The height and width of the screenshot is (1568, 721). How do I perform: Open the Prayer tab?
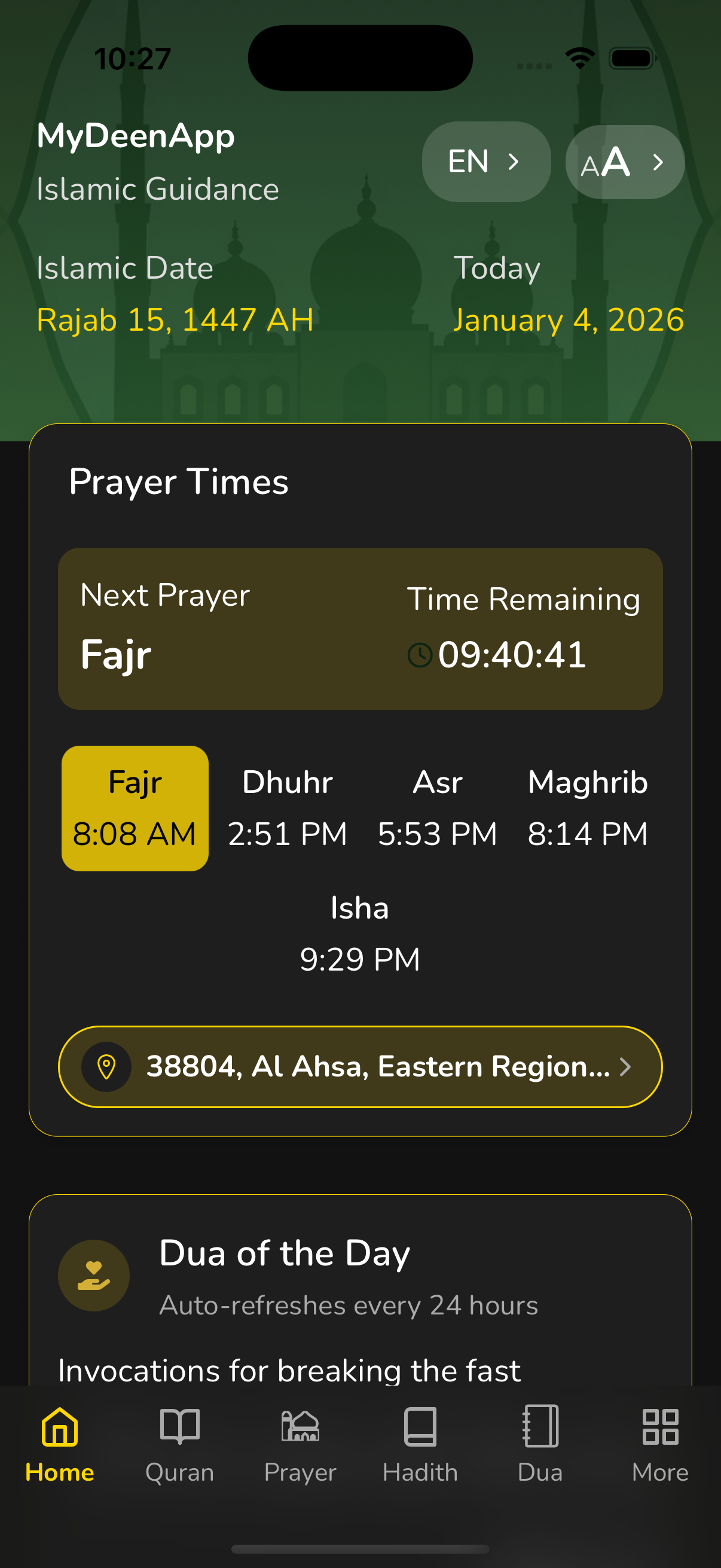300,1442
